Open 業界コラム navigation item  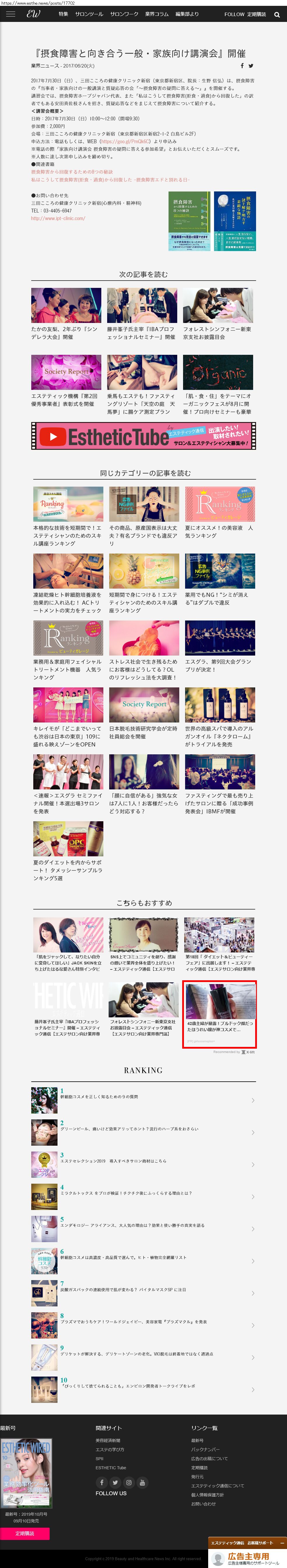pyautogui.click(x=156, y=14)
